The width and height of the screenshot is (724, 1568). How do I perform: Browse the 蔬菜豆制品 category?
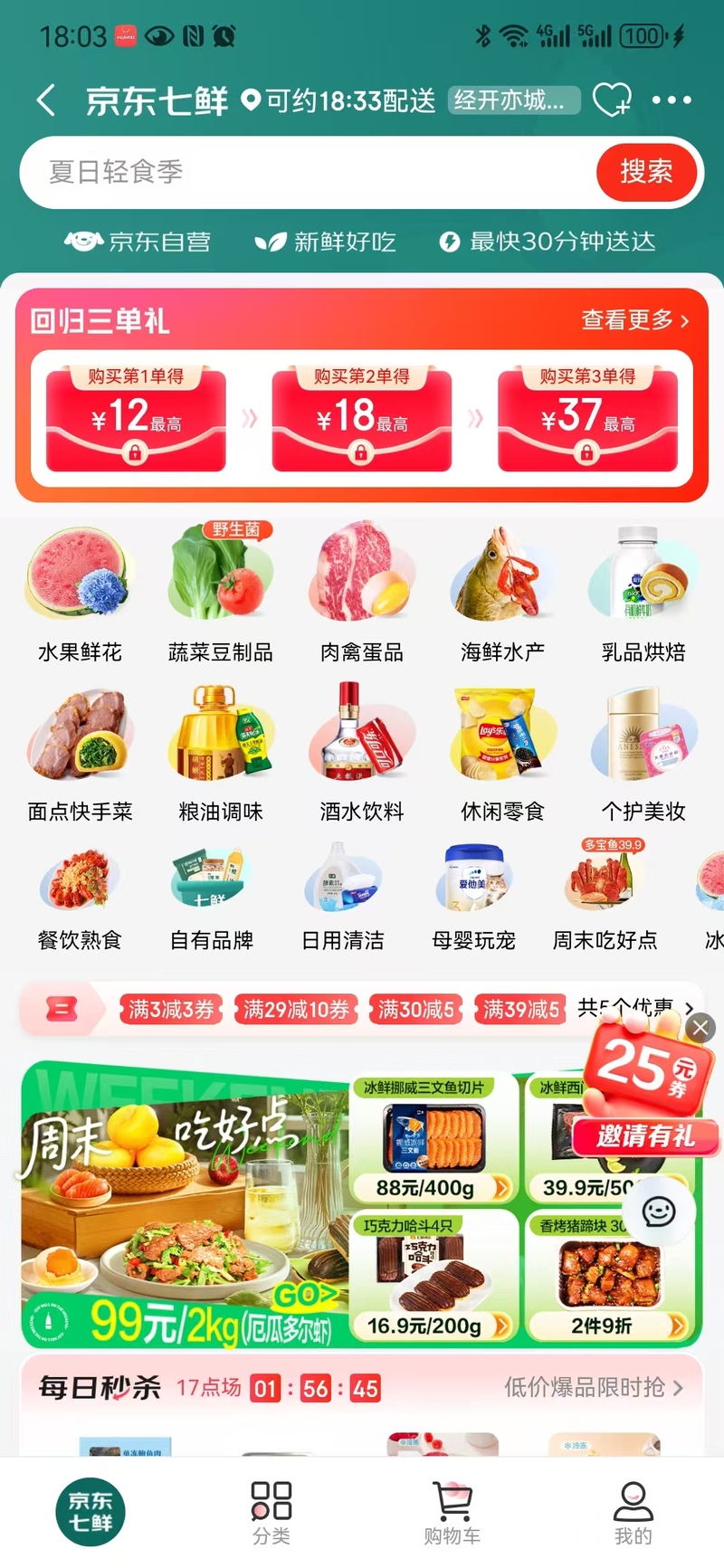[221, 588]
